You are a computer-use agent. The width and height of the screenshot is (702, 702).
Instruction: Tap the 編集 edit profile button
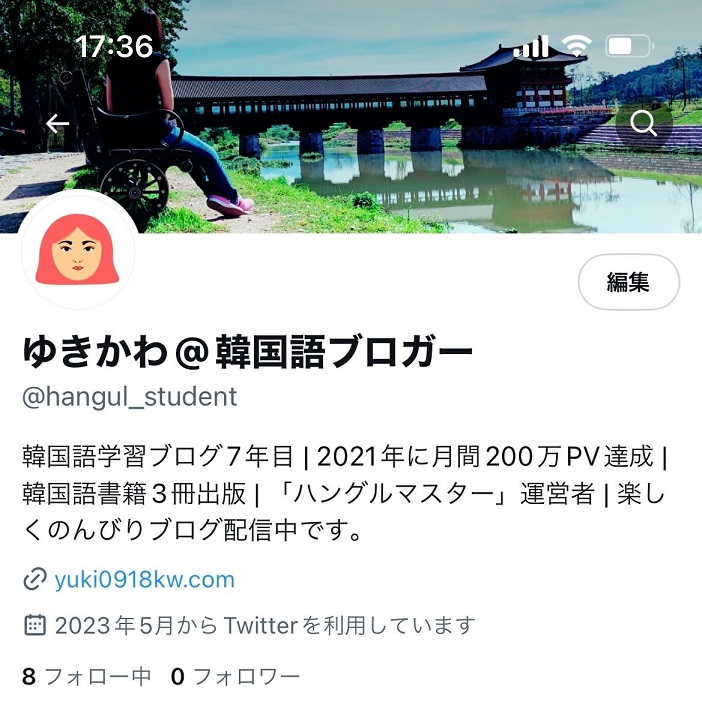[628, 282]
